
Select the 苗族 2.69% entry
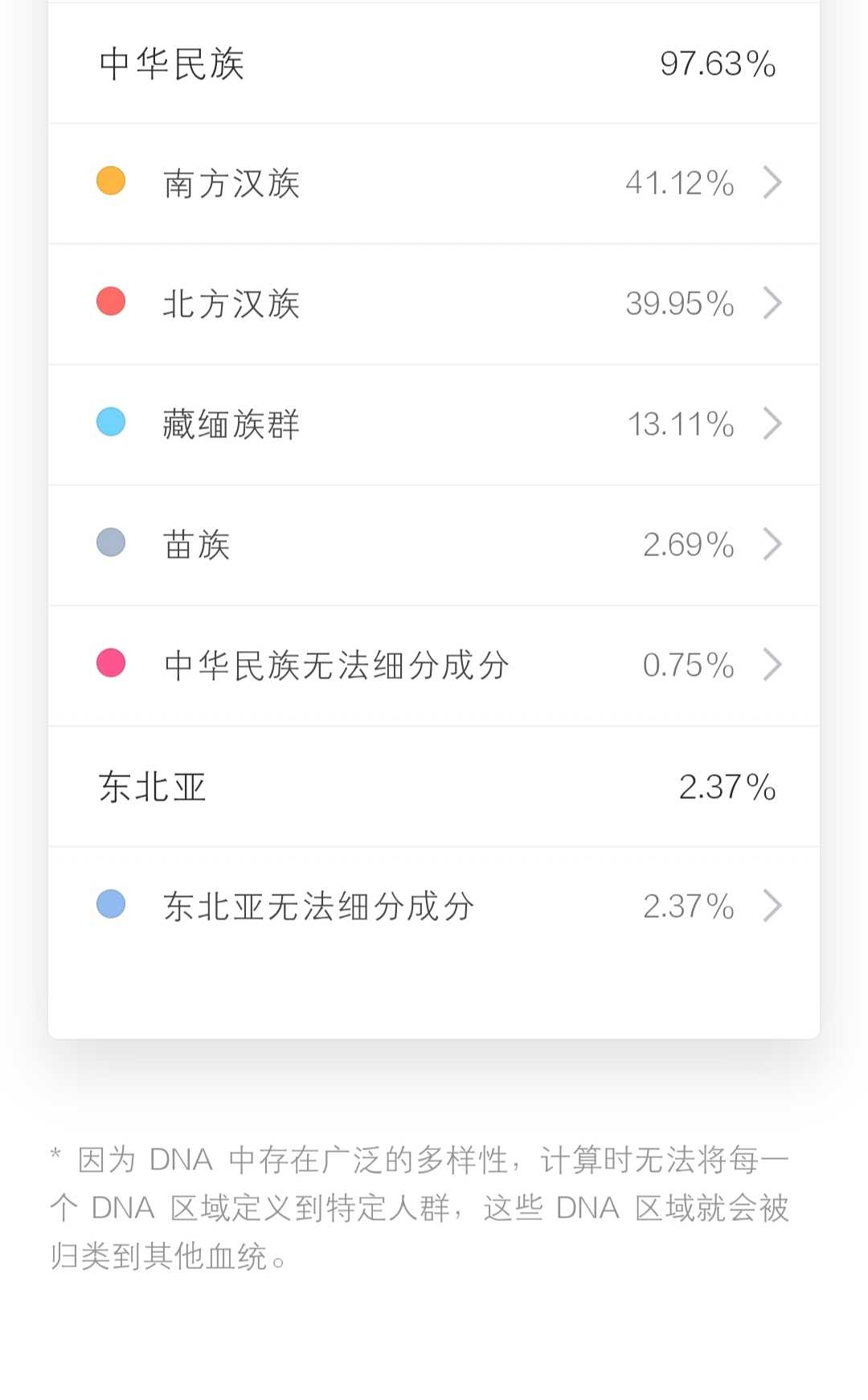click(434, 545)
